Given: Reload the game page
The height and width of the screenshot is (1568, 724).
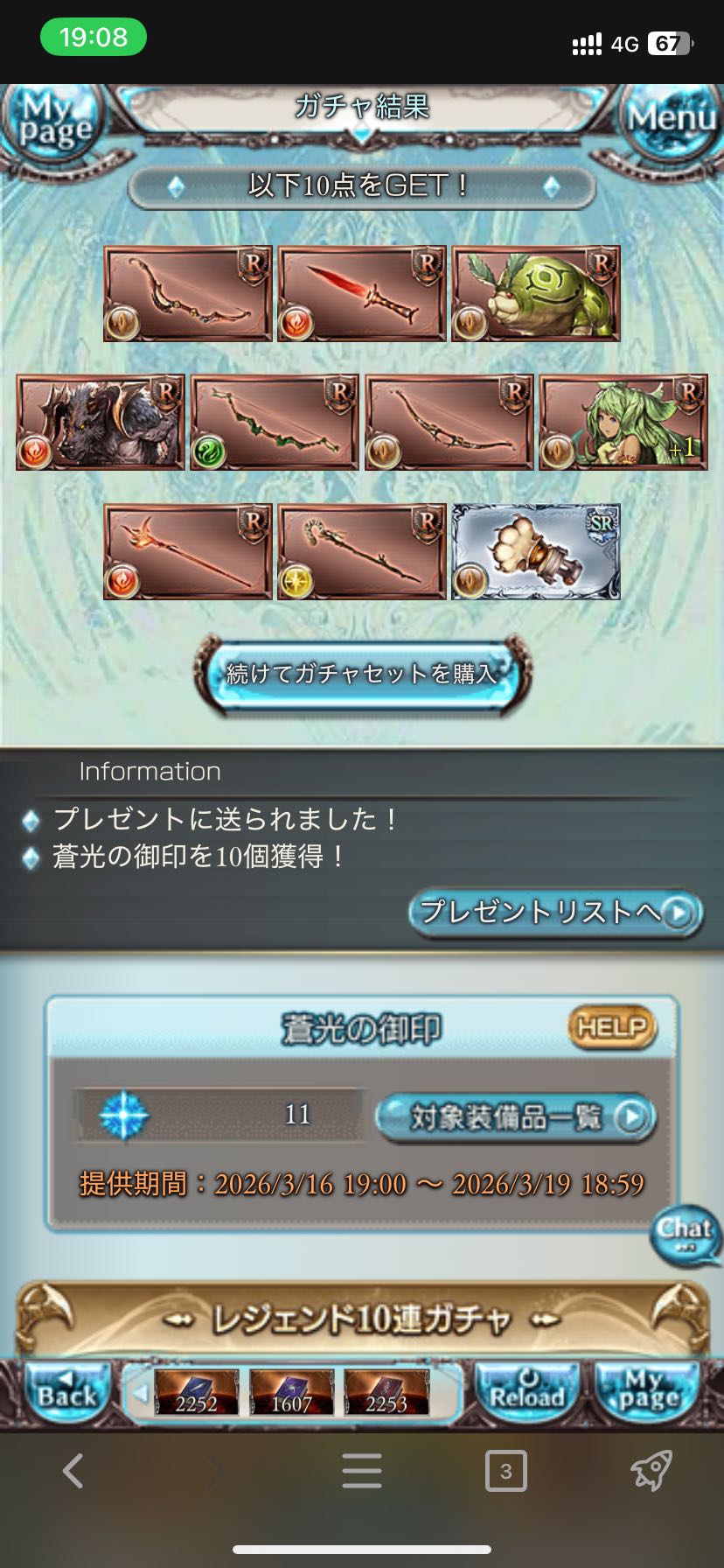Looking at the screenshot, I should tap(526, 1392).
